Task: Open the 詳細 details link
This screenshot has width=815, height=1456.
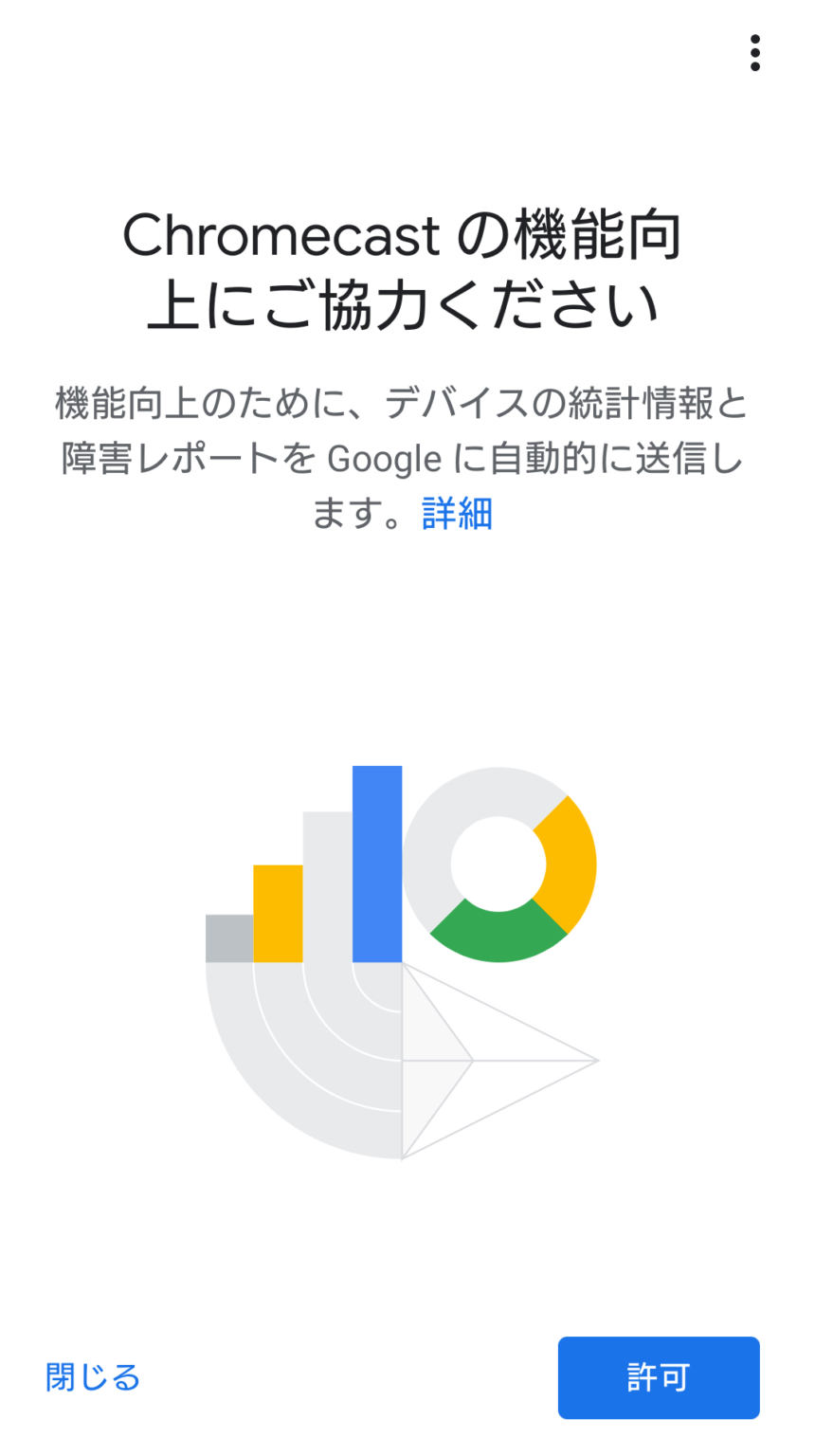Action: (x=455, y=513)
